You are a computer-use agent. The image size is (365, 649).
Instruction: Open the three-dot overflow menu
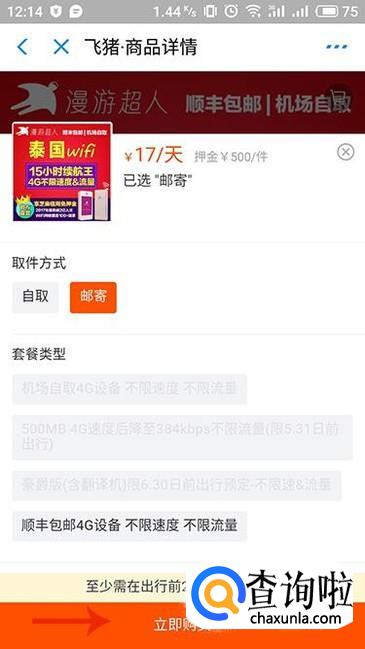pos(337,47)
